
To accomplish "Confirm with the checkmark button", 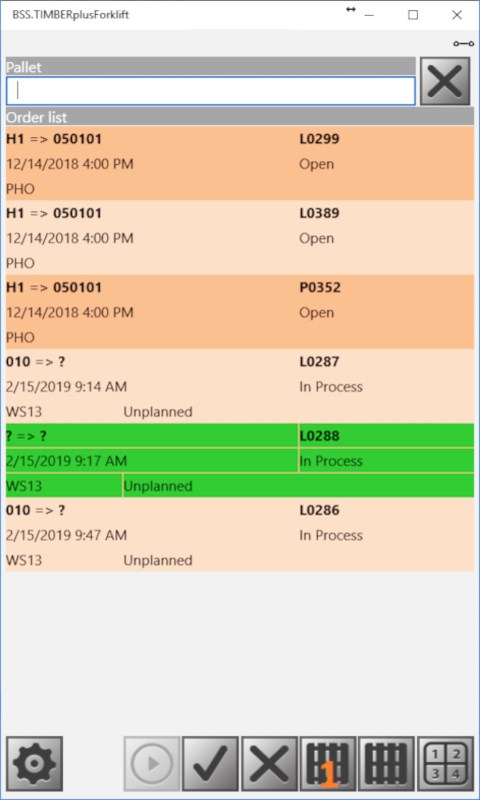I will point(210,764).
